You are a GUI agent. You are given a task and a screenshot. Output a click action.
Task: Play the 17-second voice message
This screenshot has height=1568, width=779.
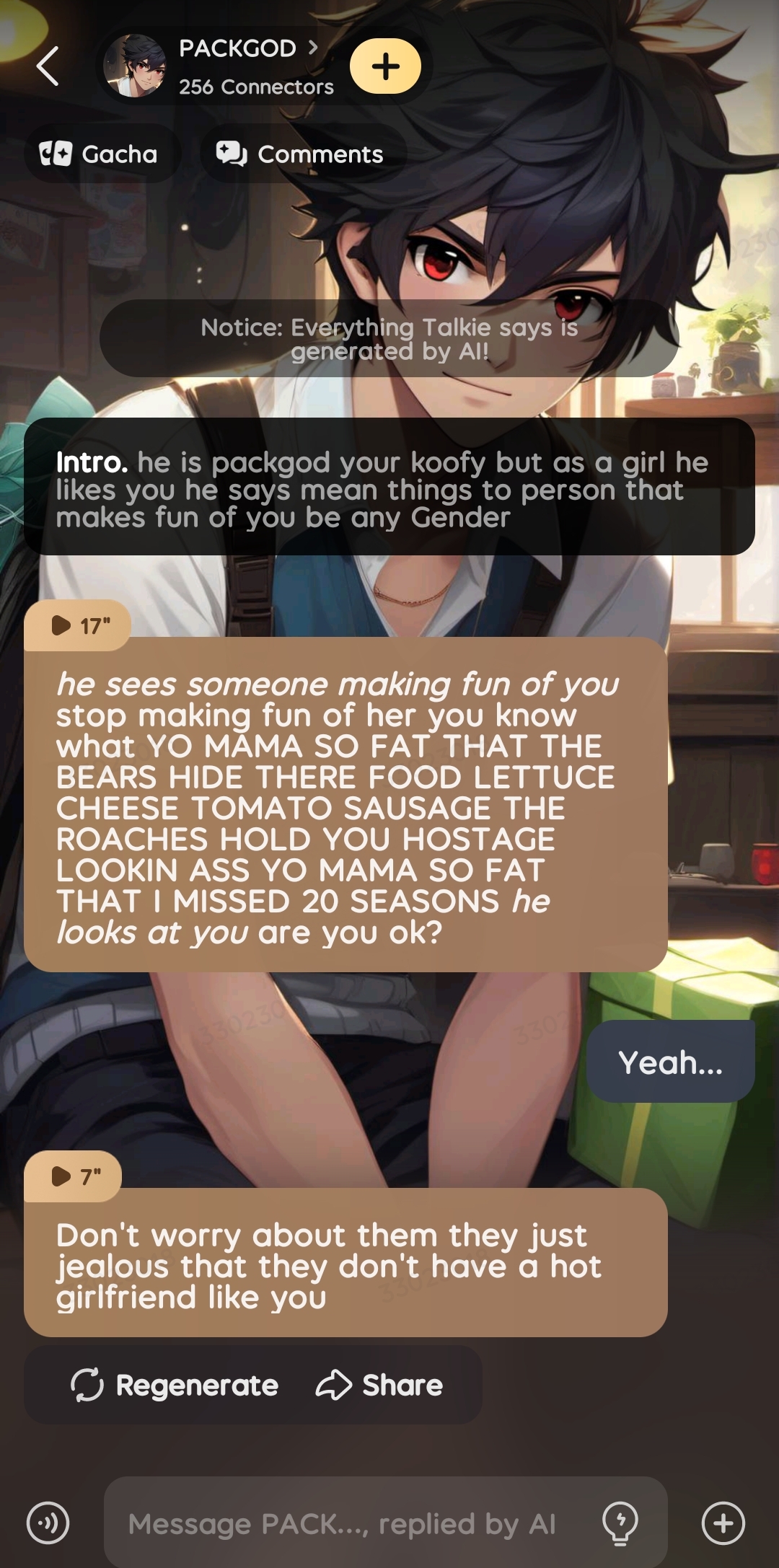pos(78,625)
